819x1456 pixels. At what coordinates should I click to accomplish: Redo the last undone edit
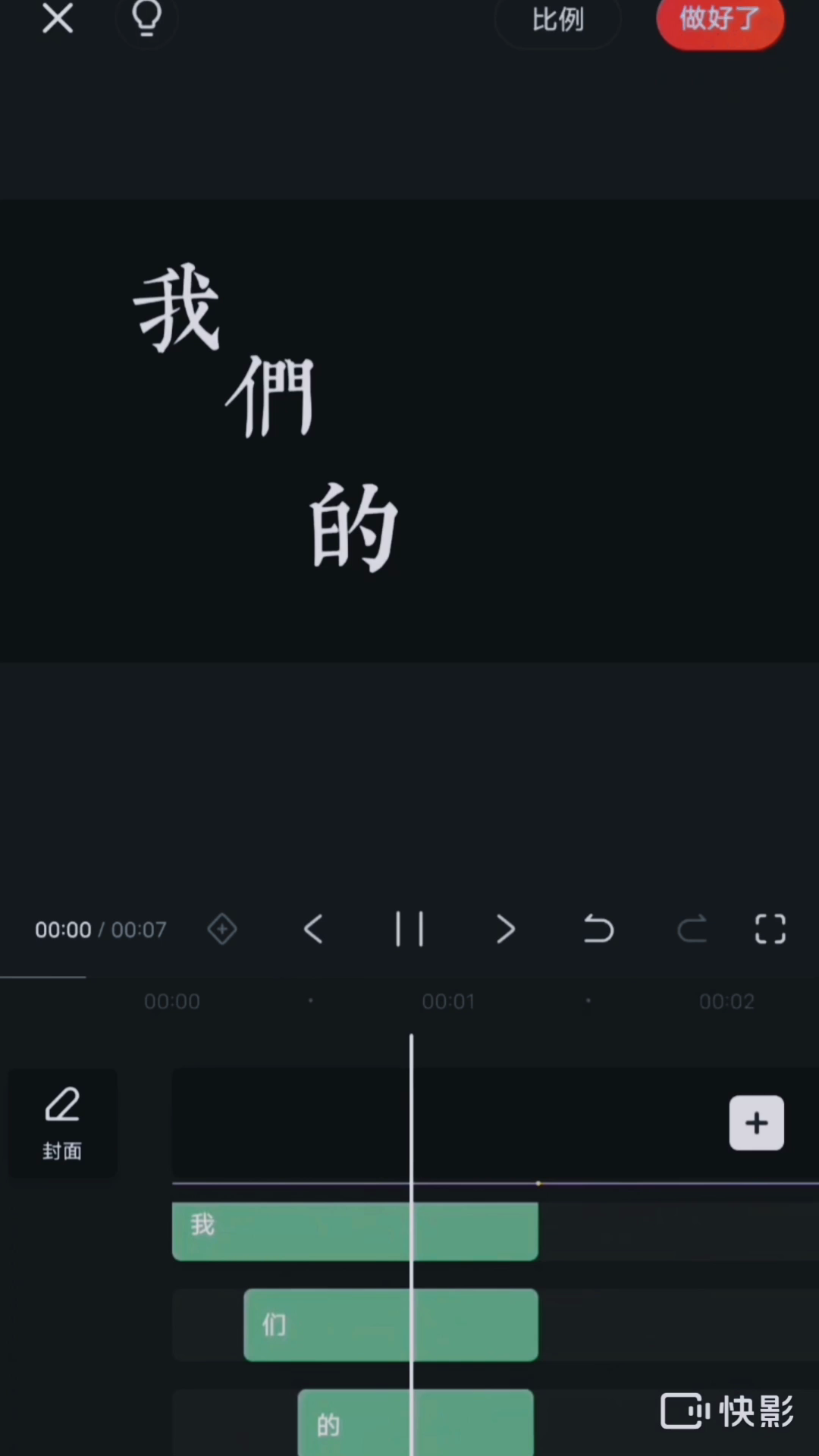(692, 929)
